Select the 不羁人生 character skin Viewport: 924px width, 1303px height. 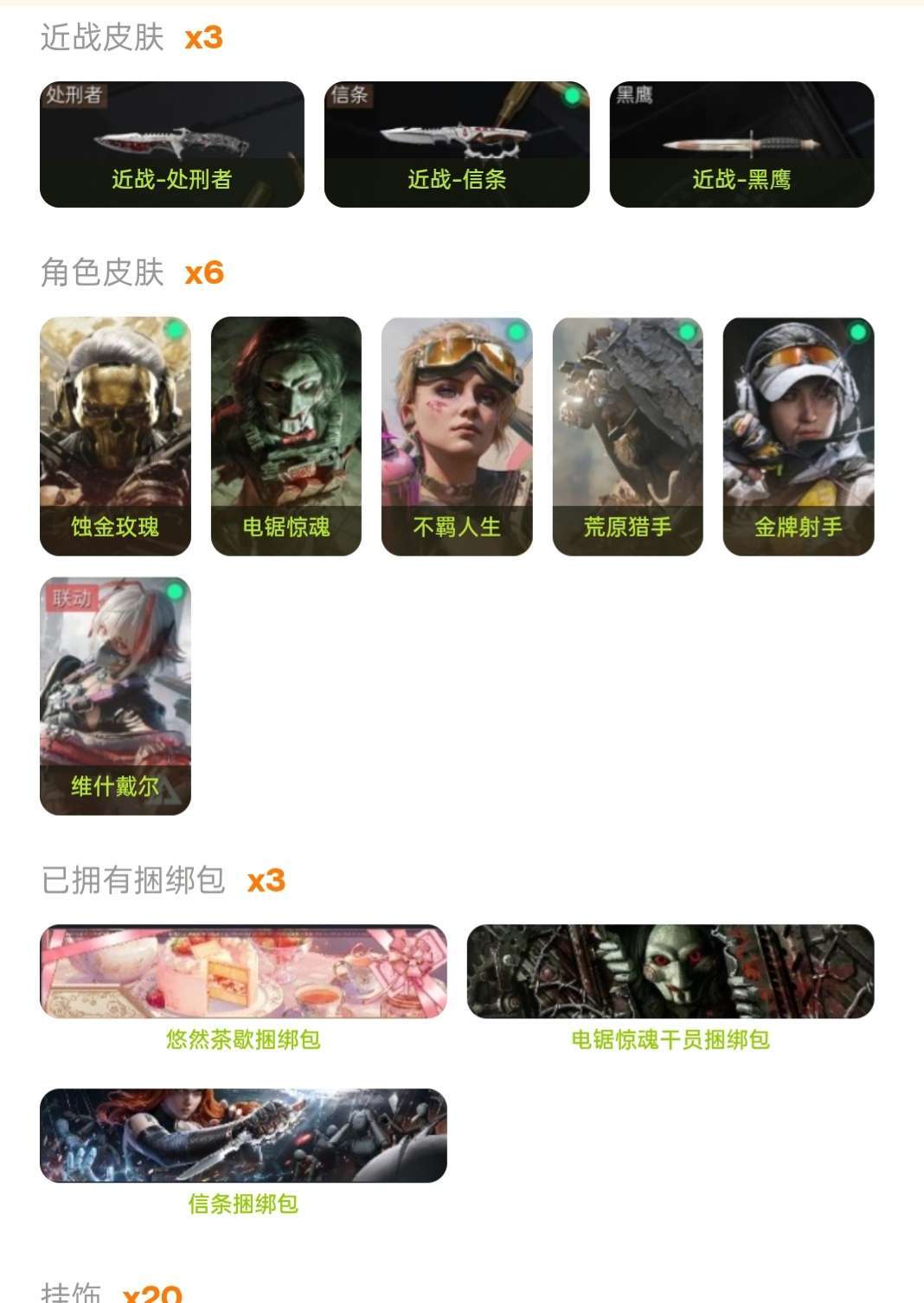pyautogui.click(x=457, y=435)
